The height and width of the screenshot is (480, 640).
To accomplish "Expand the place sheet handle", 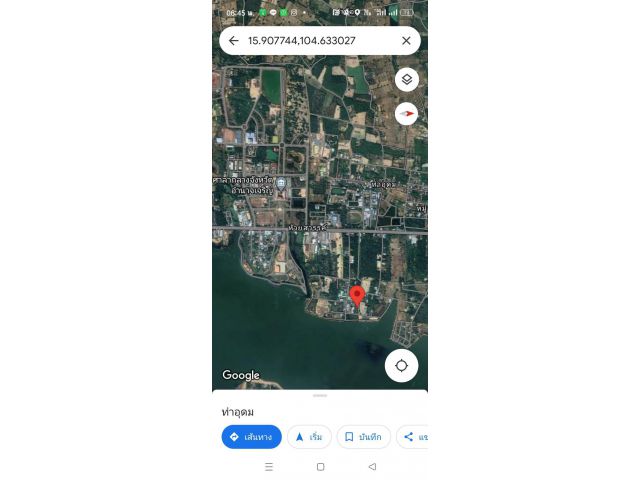I will pyautogui.click(x=320, y=395).
